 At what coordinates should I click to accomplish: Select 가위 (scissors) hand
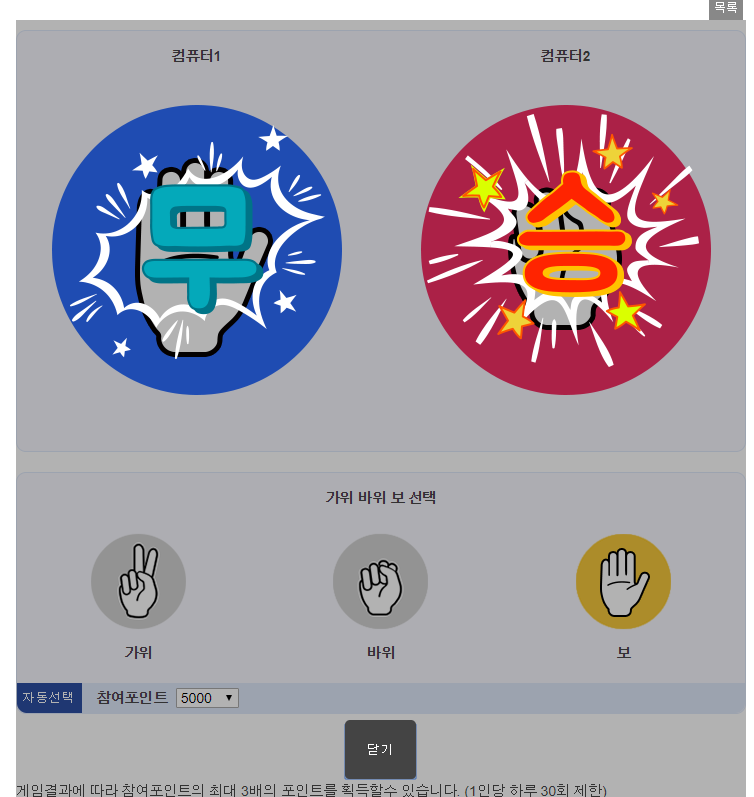tap(138, 582)
